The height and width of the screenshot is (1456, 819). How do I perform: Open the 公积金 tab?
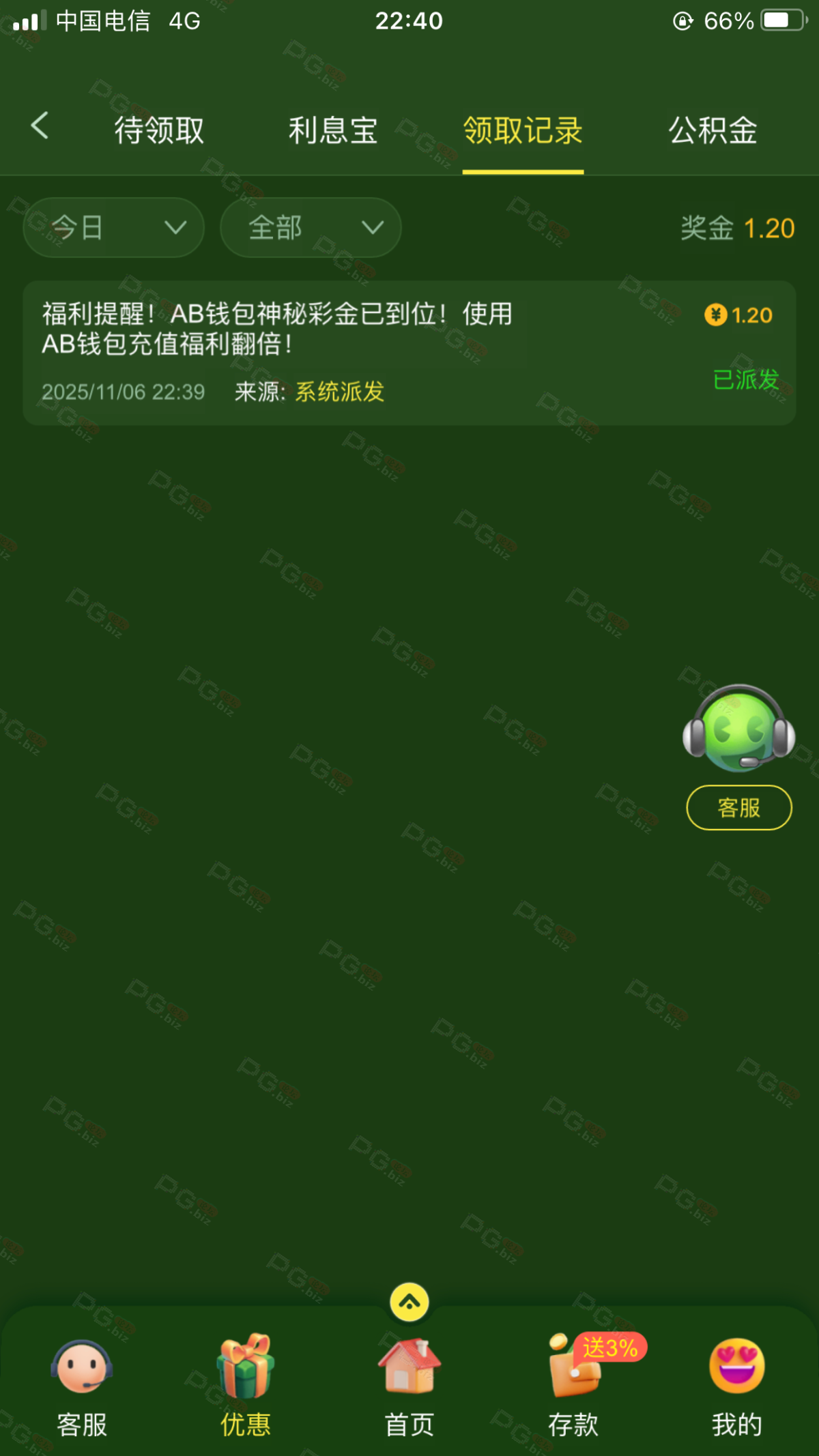point(713,130)
